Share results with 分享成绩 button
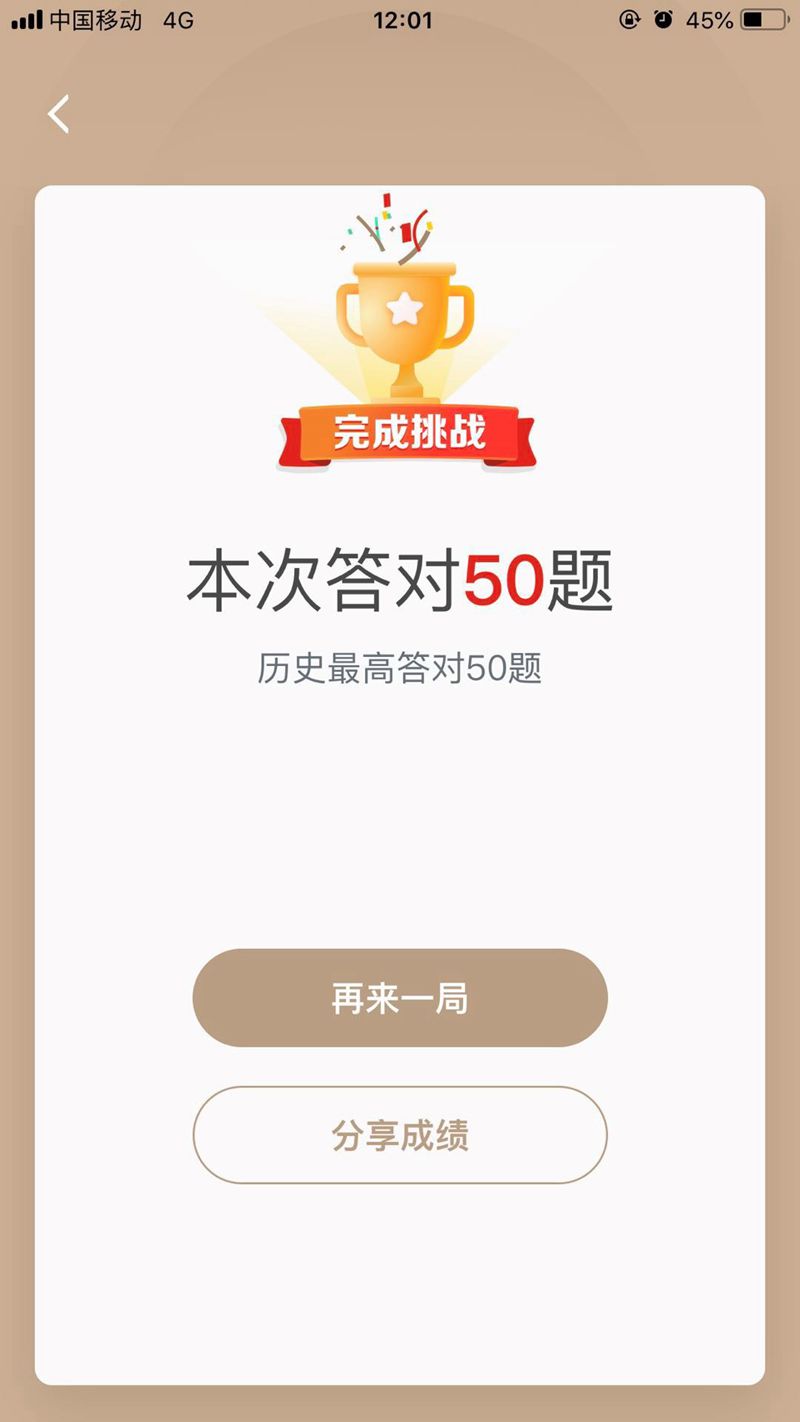Image resolution: width=800 pixels, height=1422 pixels. pyautogui.click(x=400, y=1135)
